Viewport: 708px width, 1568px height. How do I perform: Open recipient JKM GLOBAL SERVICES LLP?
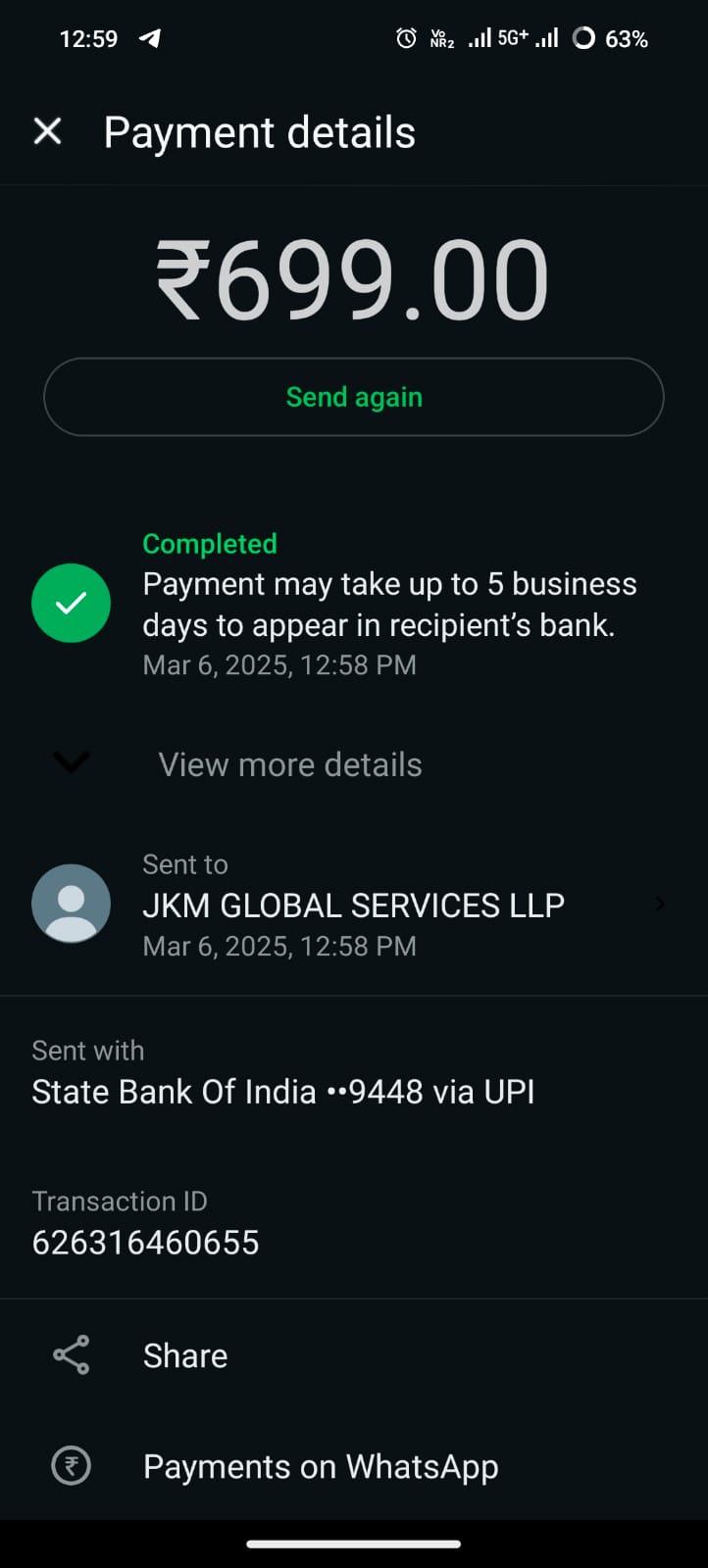(354, 905)
